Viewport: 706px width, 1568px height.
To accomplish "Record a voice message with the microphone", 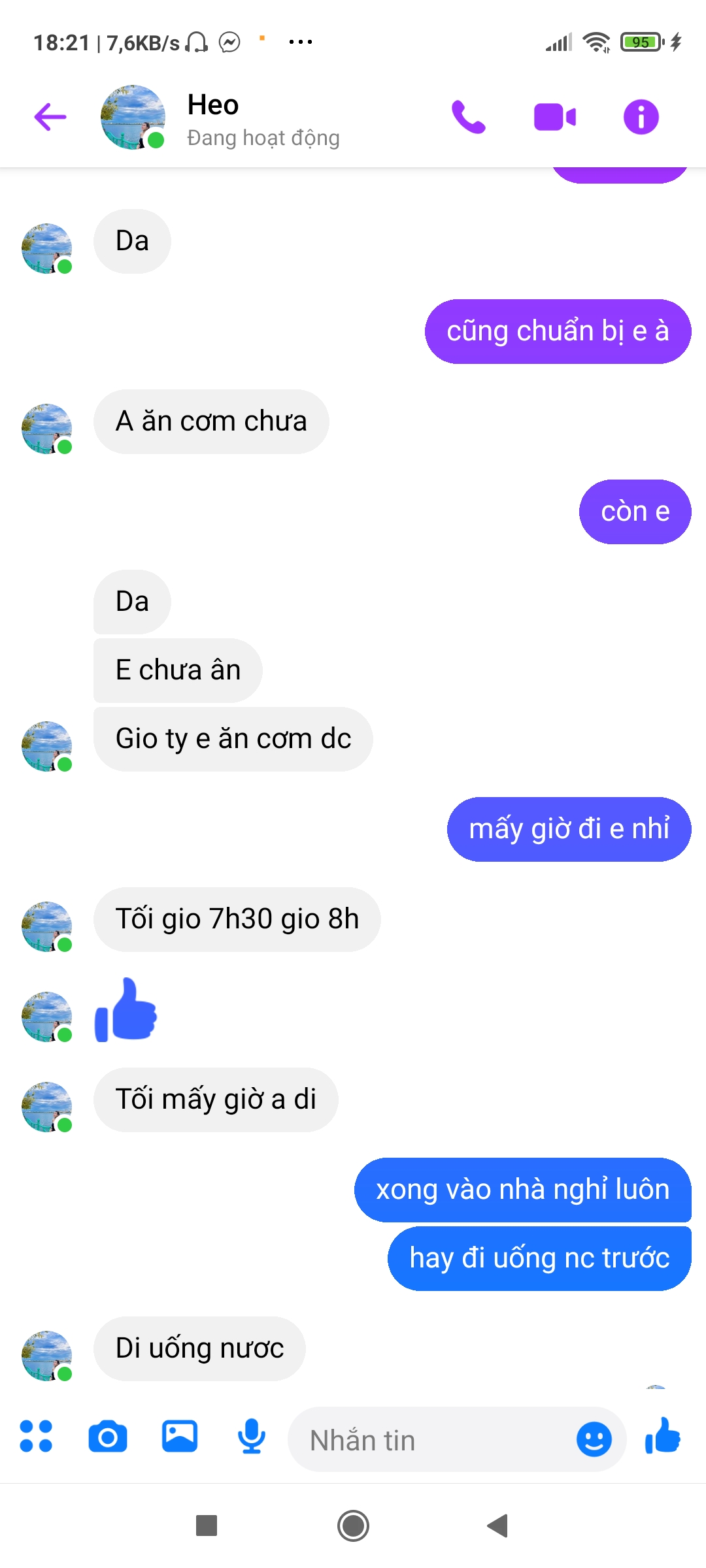I will (x=252, y=1437).
